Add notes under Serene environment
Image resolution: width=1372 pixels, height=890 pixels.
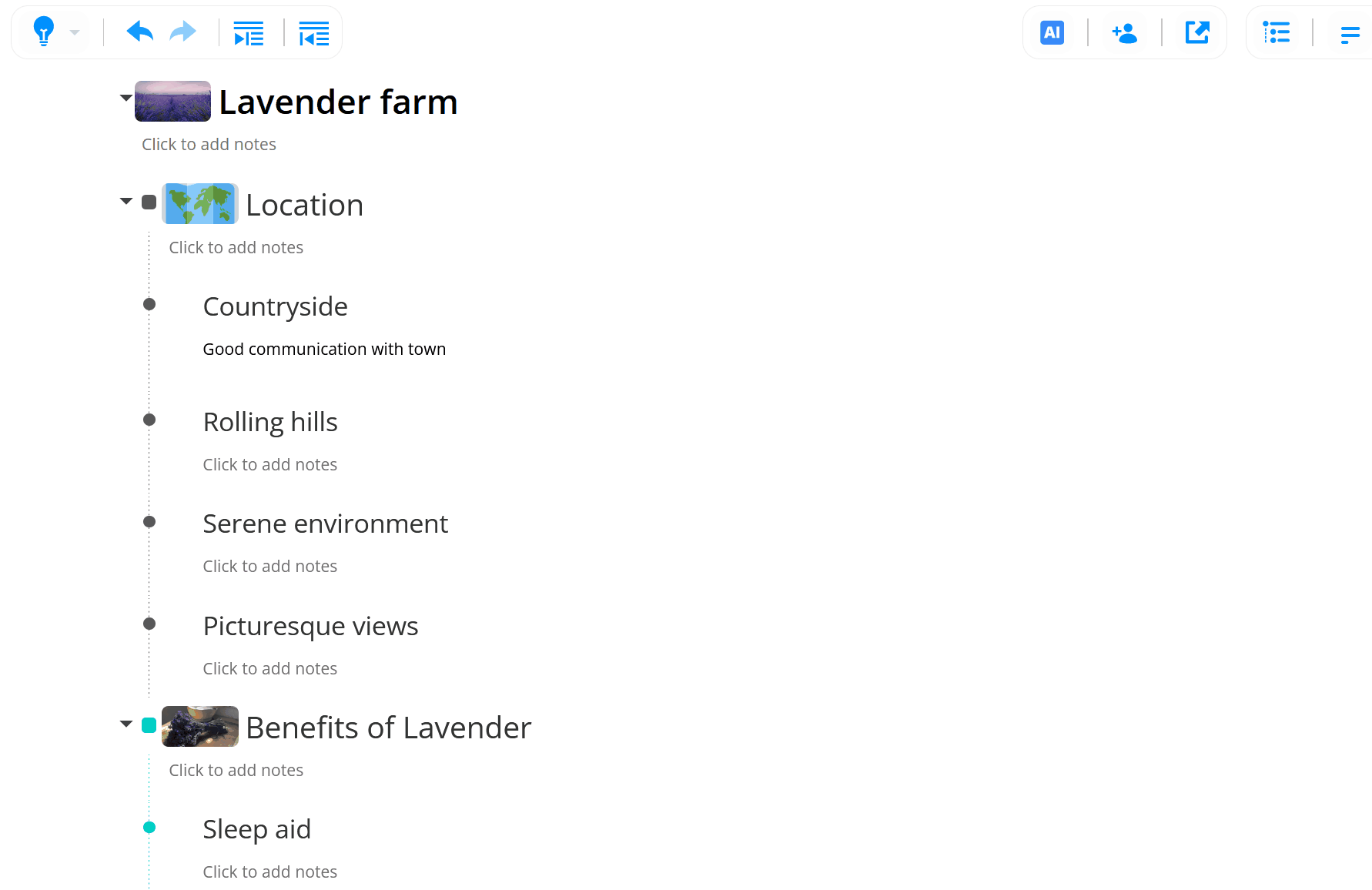(x=269, y=567)
